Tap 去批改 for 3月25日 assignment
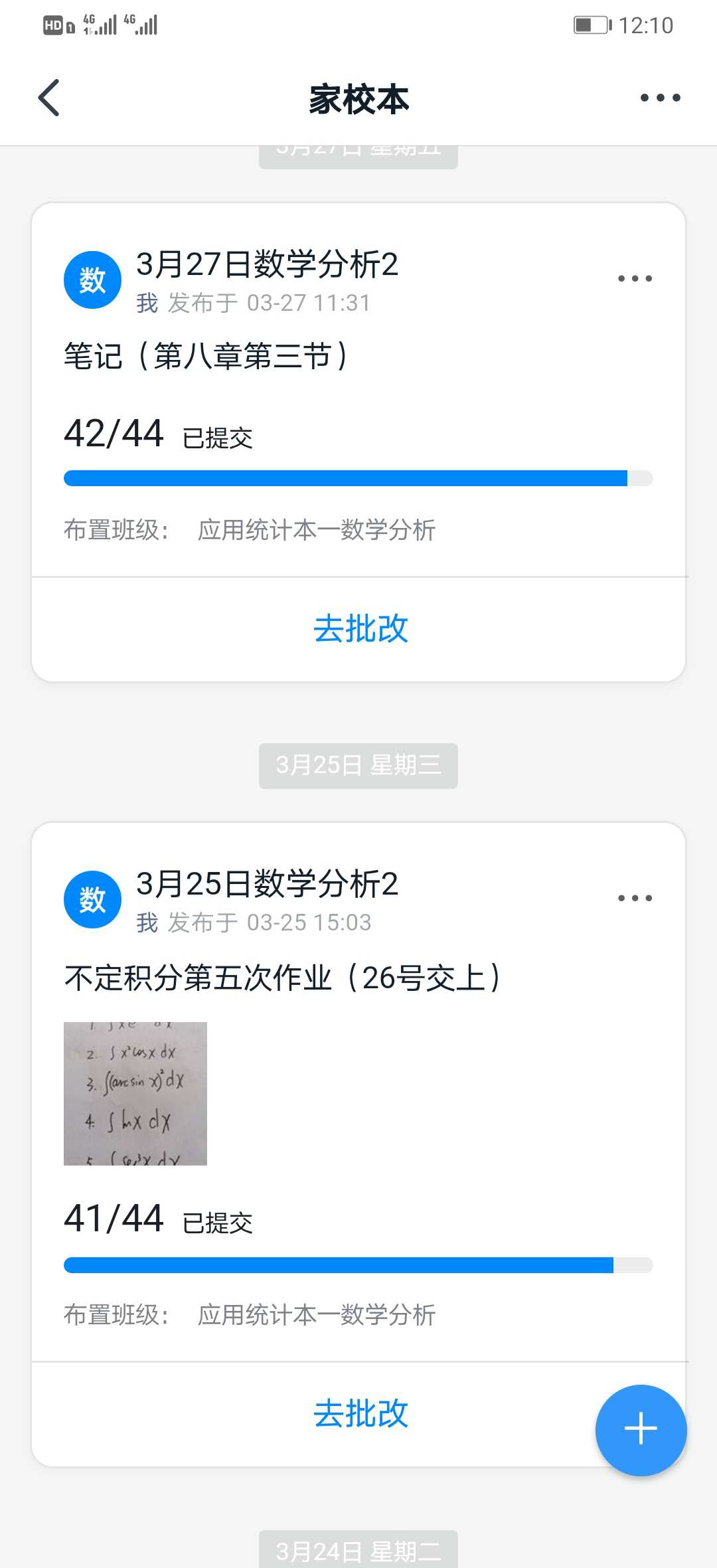 (x=360, y=1413)
